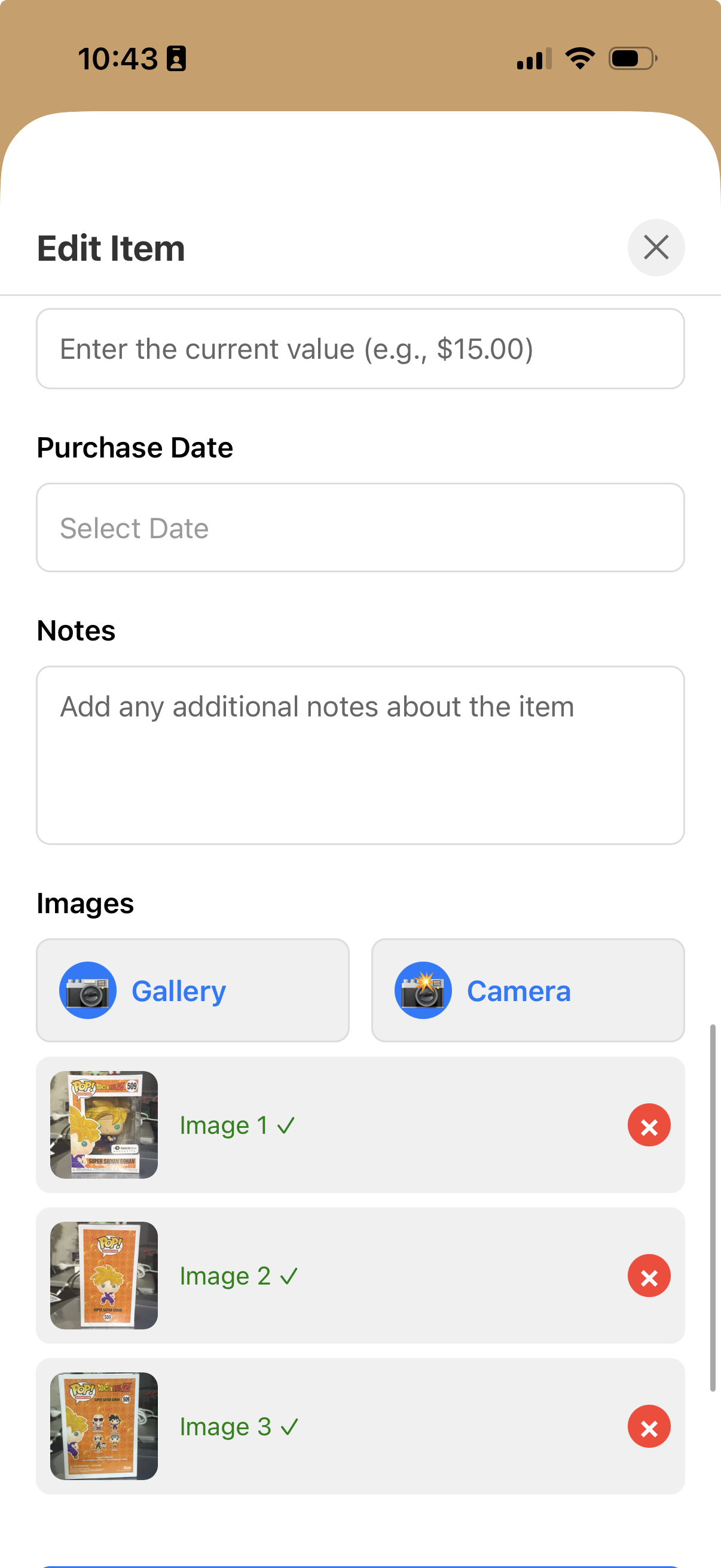Remove Image 2 with red delete icon
Viewport: 721px width, 1568px height.
pyautogui.click(x=649, y=1276)
